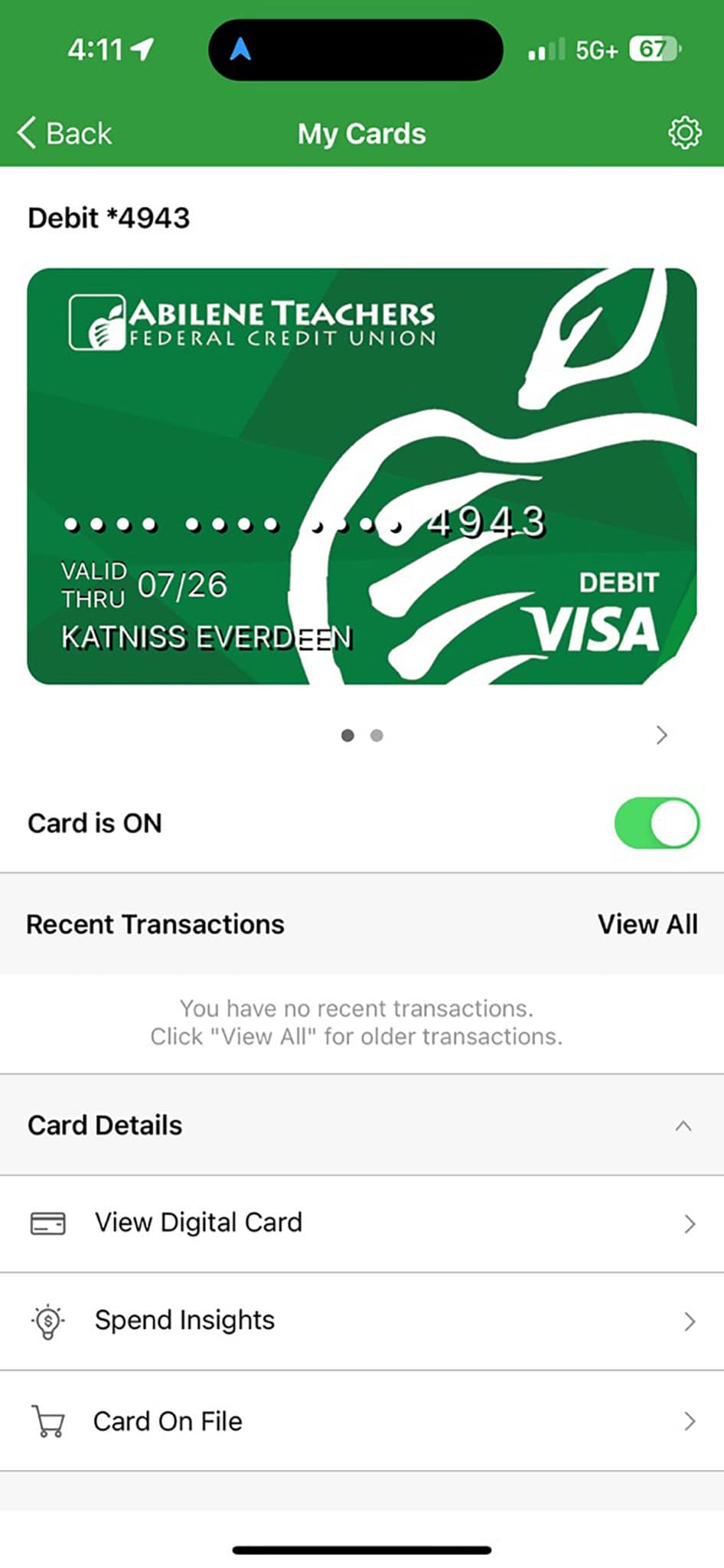This screenshot has height=1568, width=724.
Task: Tap the Debit *4943 card image
Action: [362, 475]
